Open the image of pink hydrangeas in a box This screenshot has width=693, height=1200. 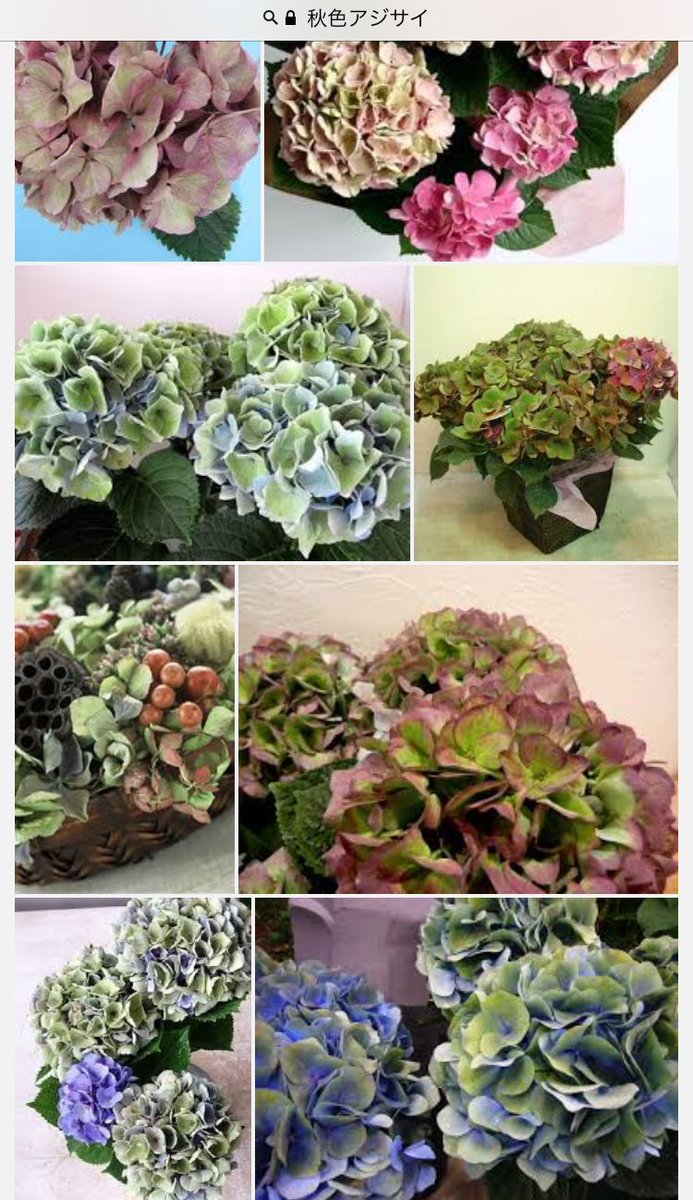pyautogui.click(x=470, y=150)
